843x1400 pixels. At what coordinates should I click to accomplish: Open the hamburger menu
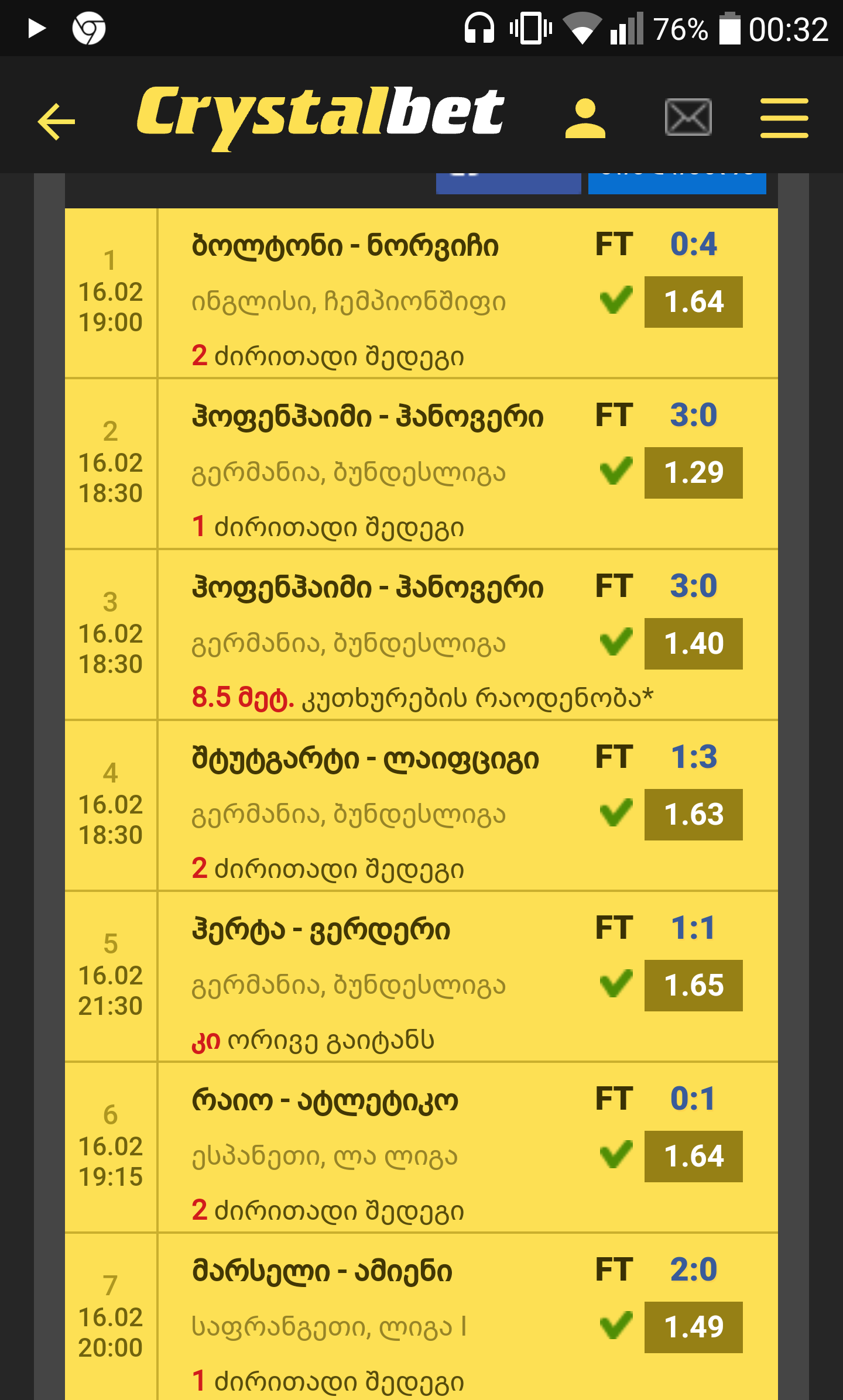(x=784, y=118)
